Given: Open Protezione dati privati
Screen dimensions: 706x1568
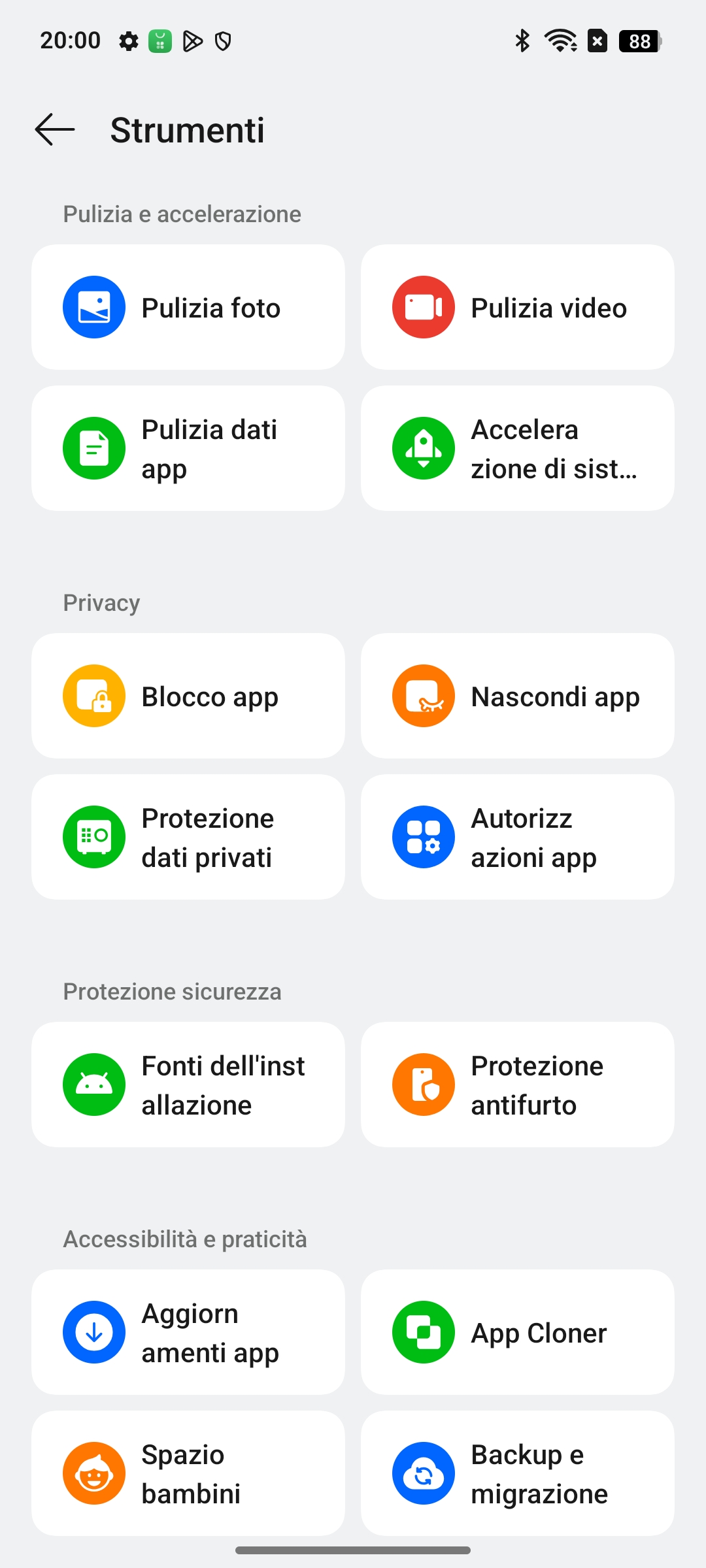Looking at the screenshot, I should pos(188,837).
